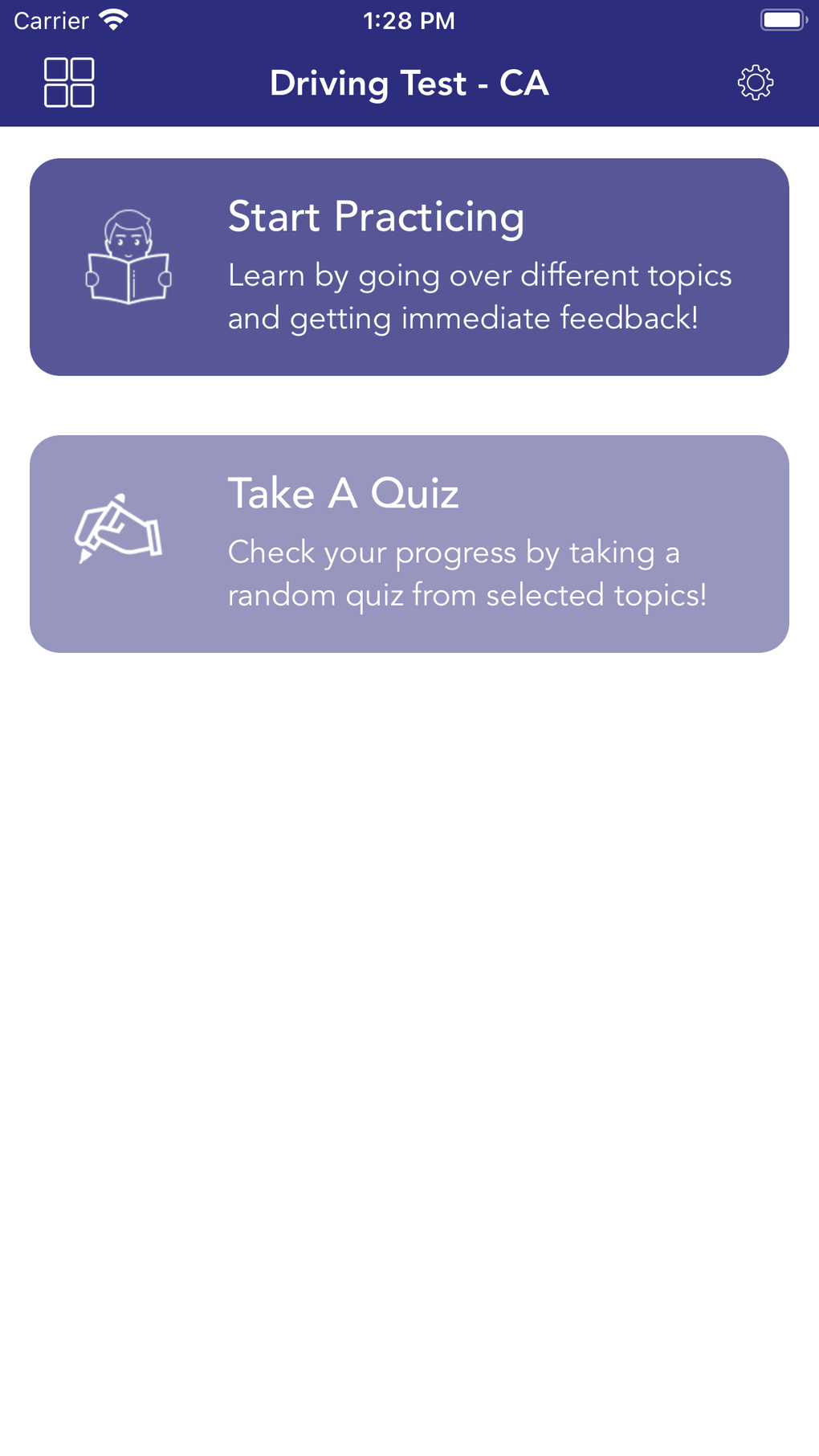The image size is (819, 1456).
Task: Tap the Driving Test - CA title
Action: 409,83
